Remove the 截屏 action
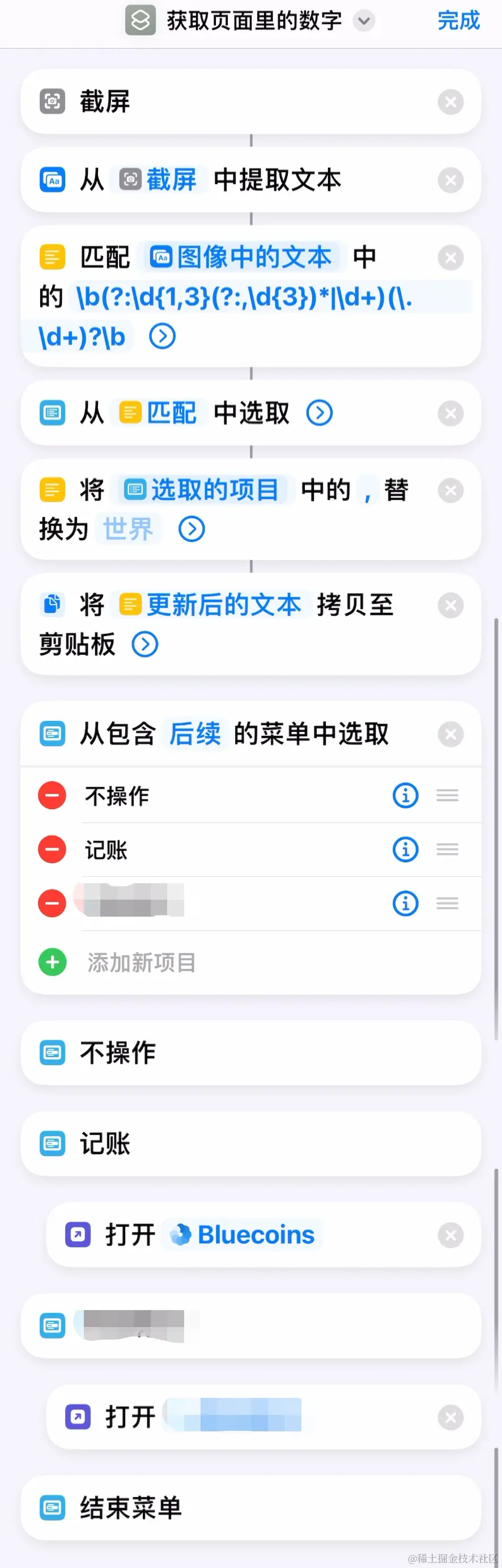This screenshot has height=1568, width=502. [x=450, y=102]
